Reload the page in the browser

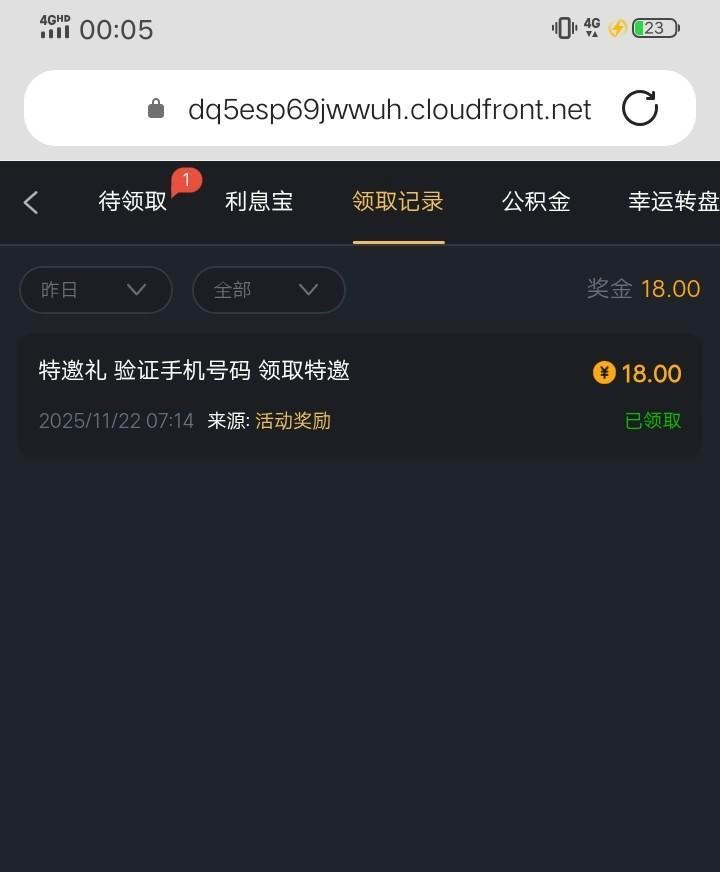tap(640, 108)
